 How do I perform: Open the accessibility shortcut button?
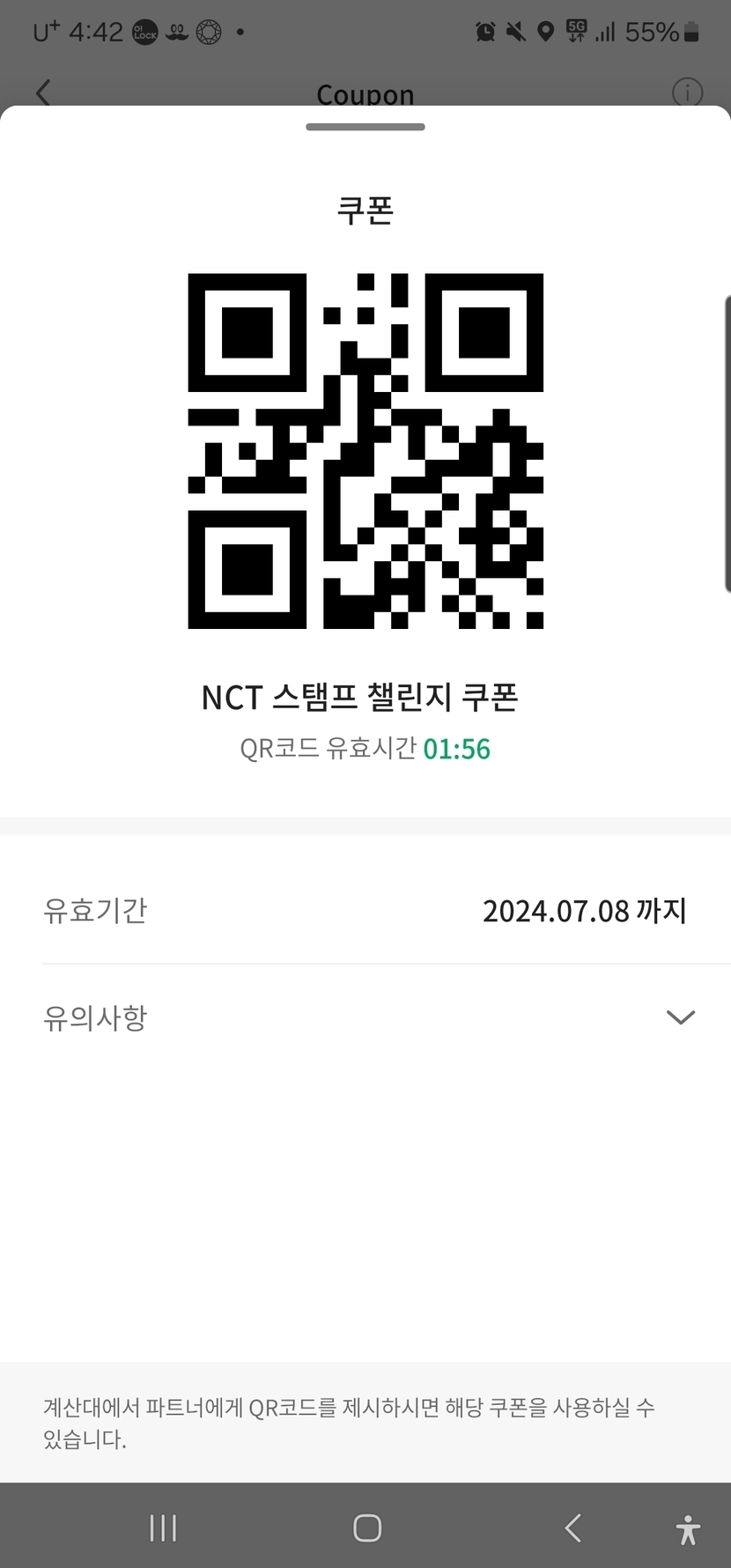tap(688, 1530)
